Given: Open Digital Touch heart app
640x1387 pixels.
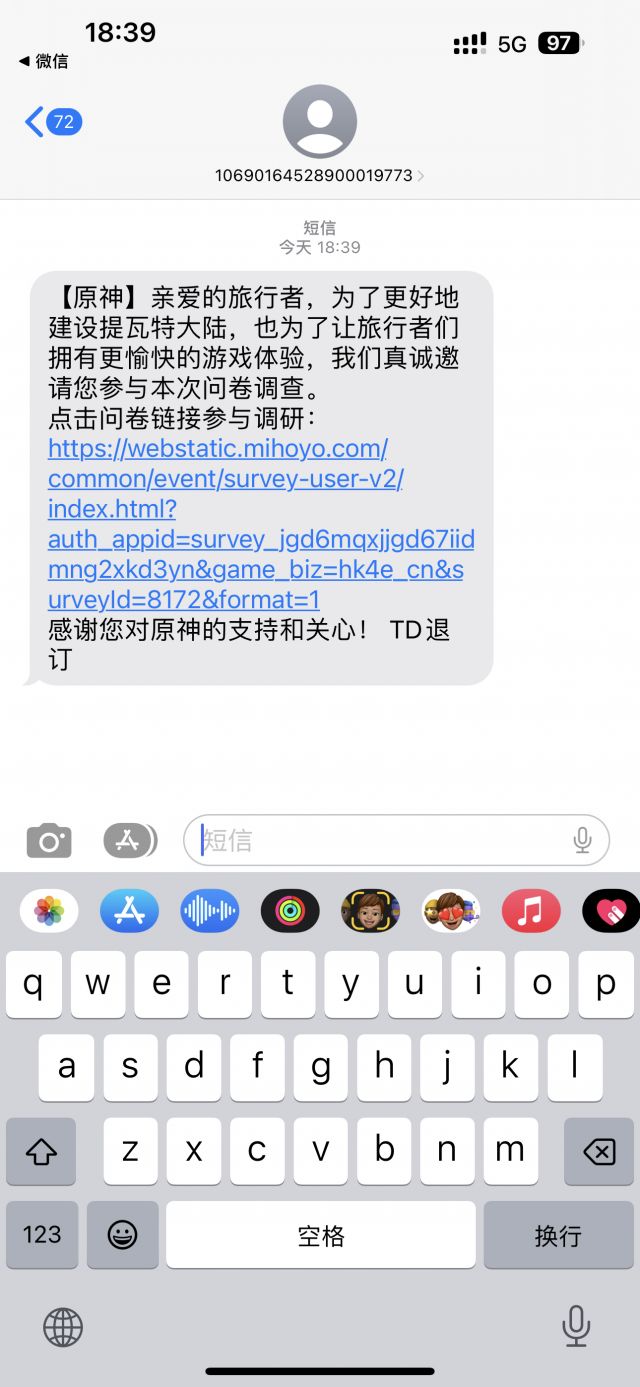Looking at the screenshot, I should point(610,911).
